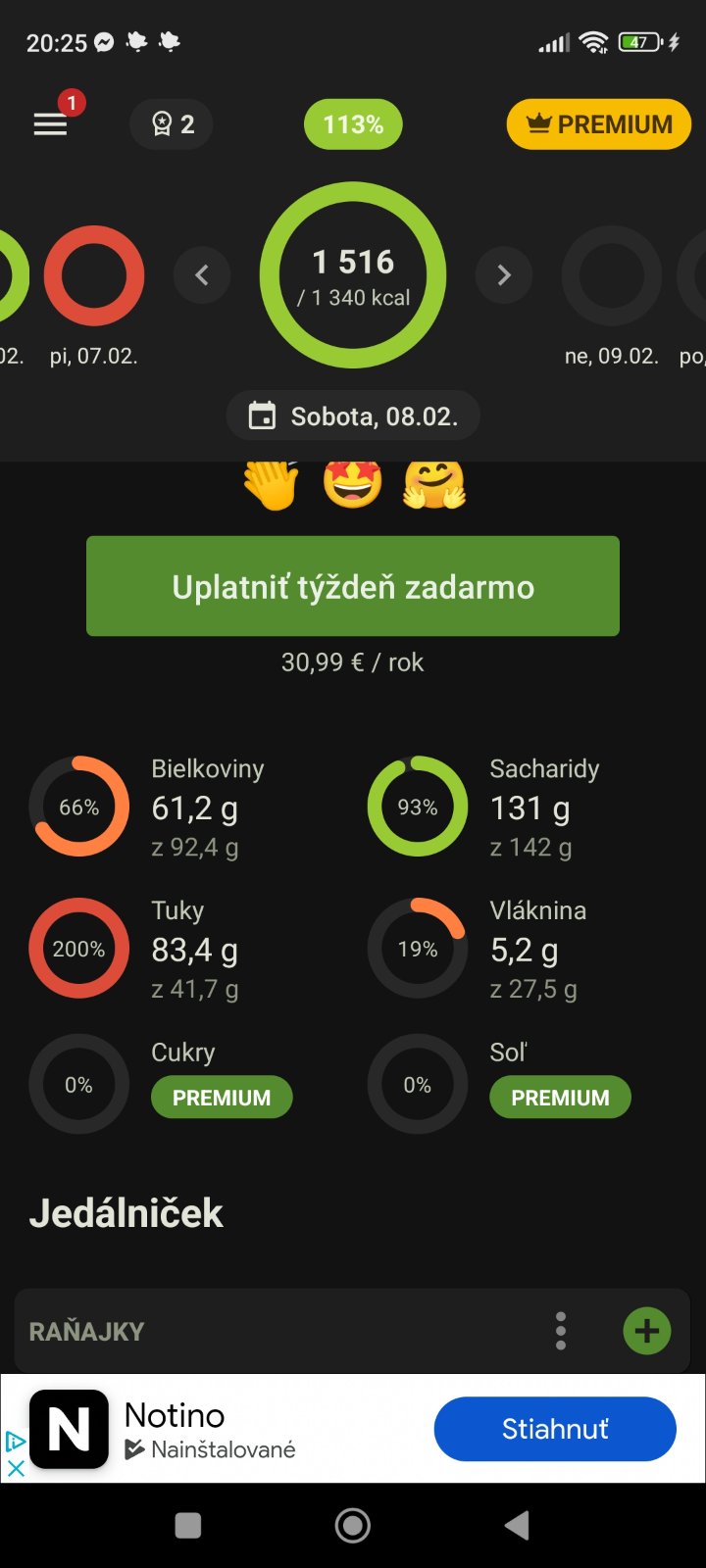Go to the next day arrow
This screenshot has width=706, height=1568.
pos(504,275)
